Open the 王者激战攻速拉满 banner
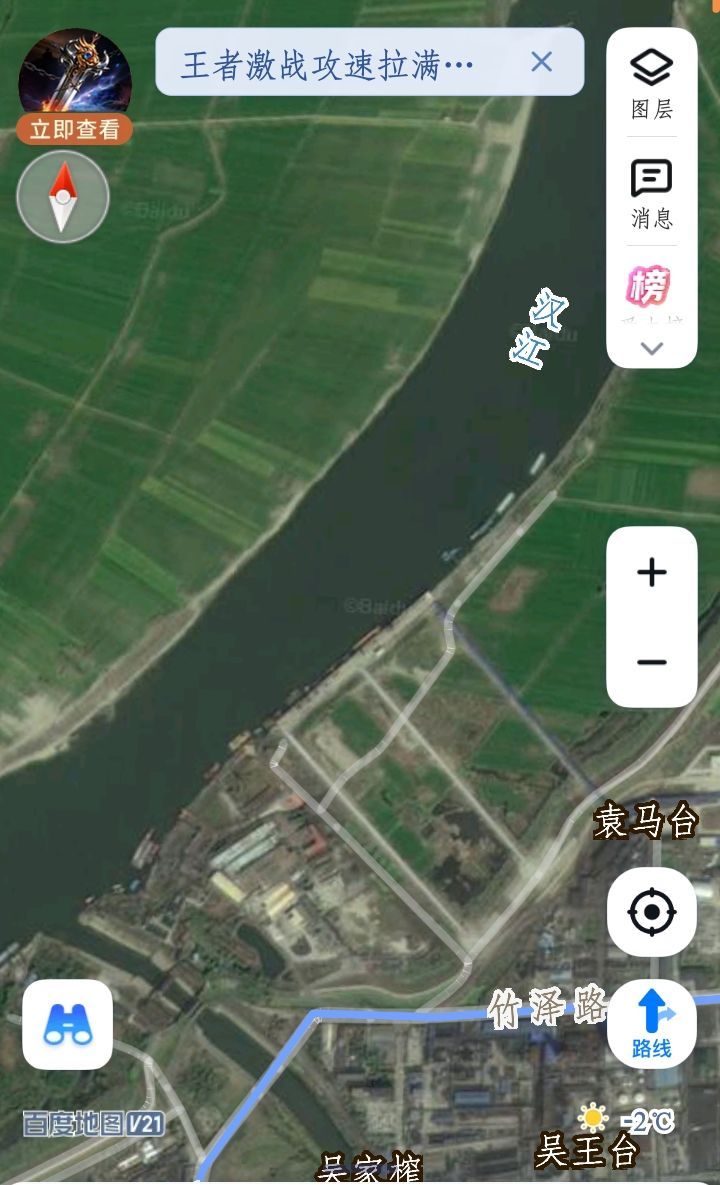 pos(330,64)
